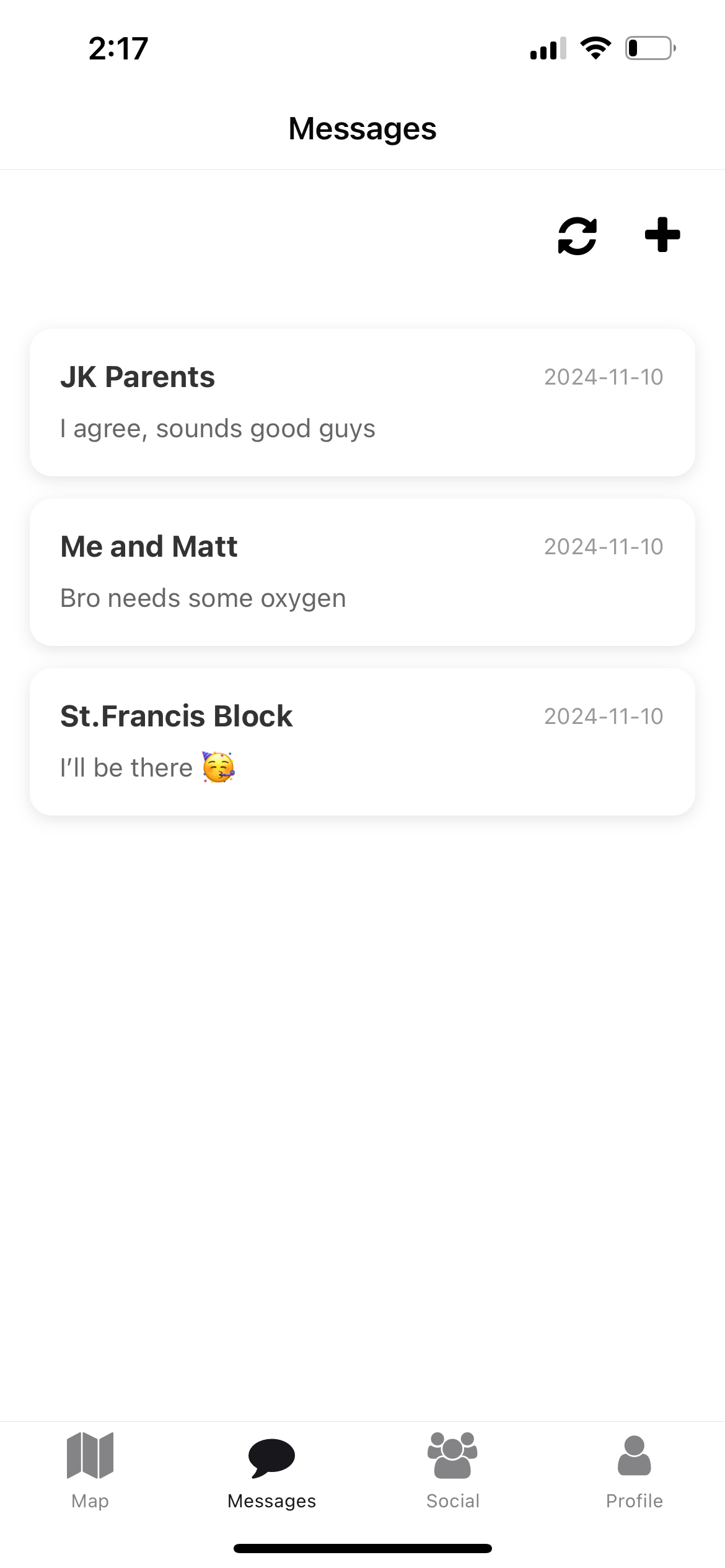
Task: Open the JK Parents chat
Action: click(x=362, y=403)
